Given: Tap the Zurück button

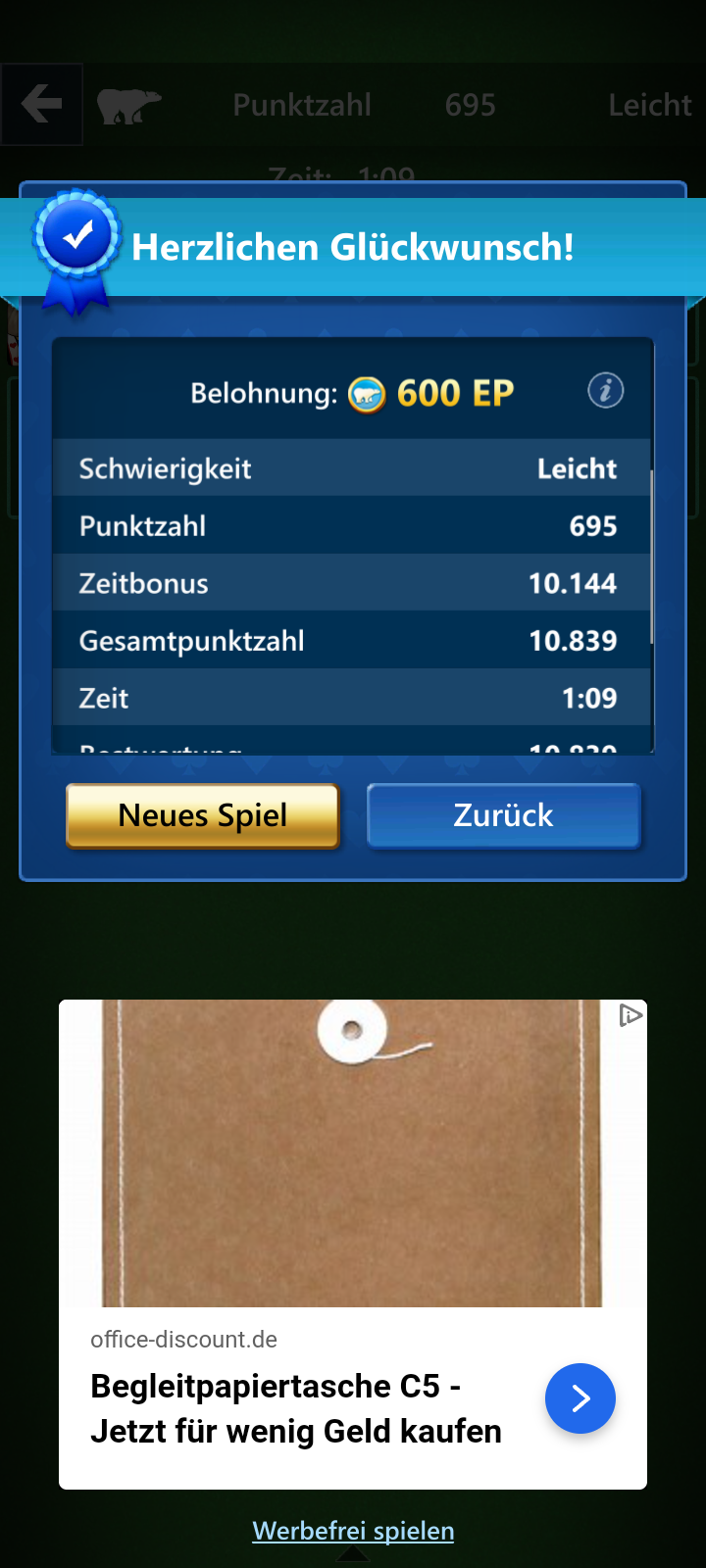Looking at the screenshot, I should click(x=503, y=815).
